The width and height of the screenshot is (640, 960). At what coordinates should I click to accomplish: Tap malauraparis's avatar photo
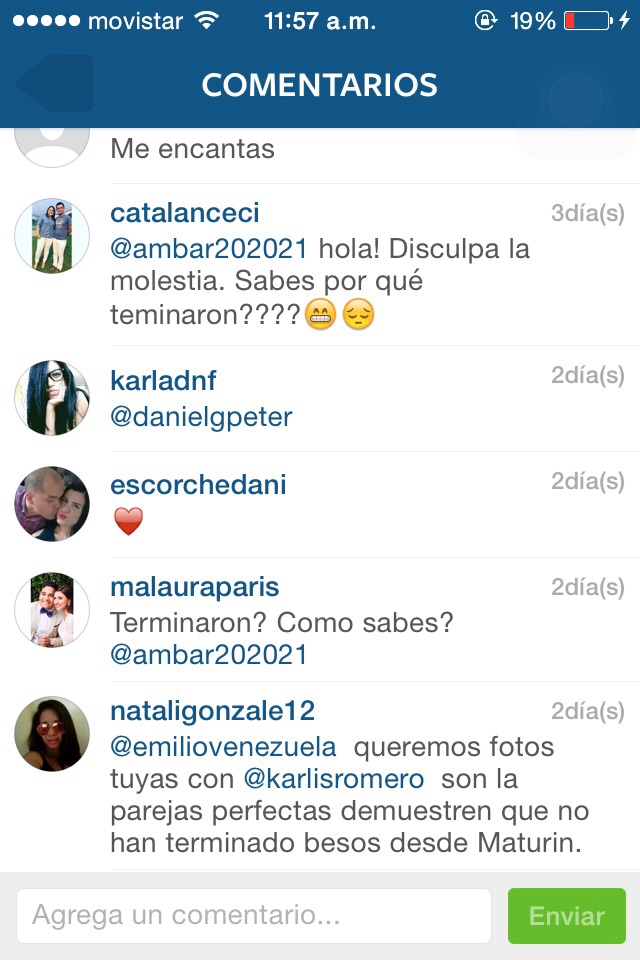pyautogui.click(x=52, y=609)
